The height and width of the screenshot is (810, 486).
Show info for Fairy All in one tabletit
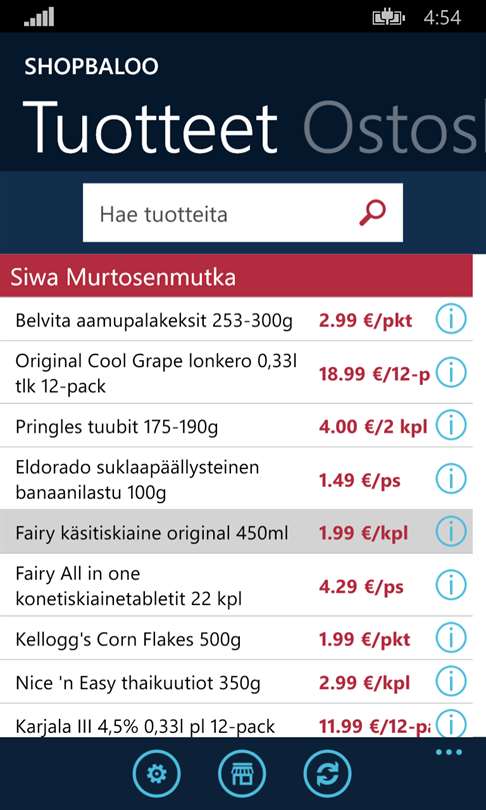451,585
